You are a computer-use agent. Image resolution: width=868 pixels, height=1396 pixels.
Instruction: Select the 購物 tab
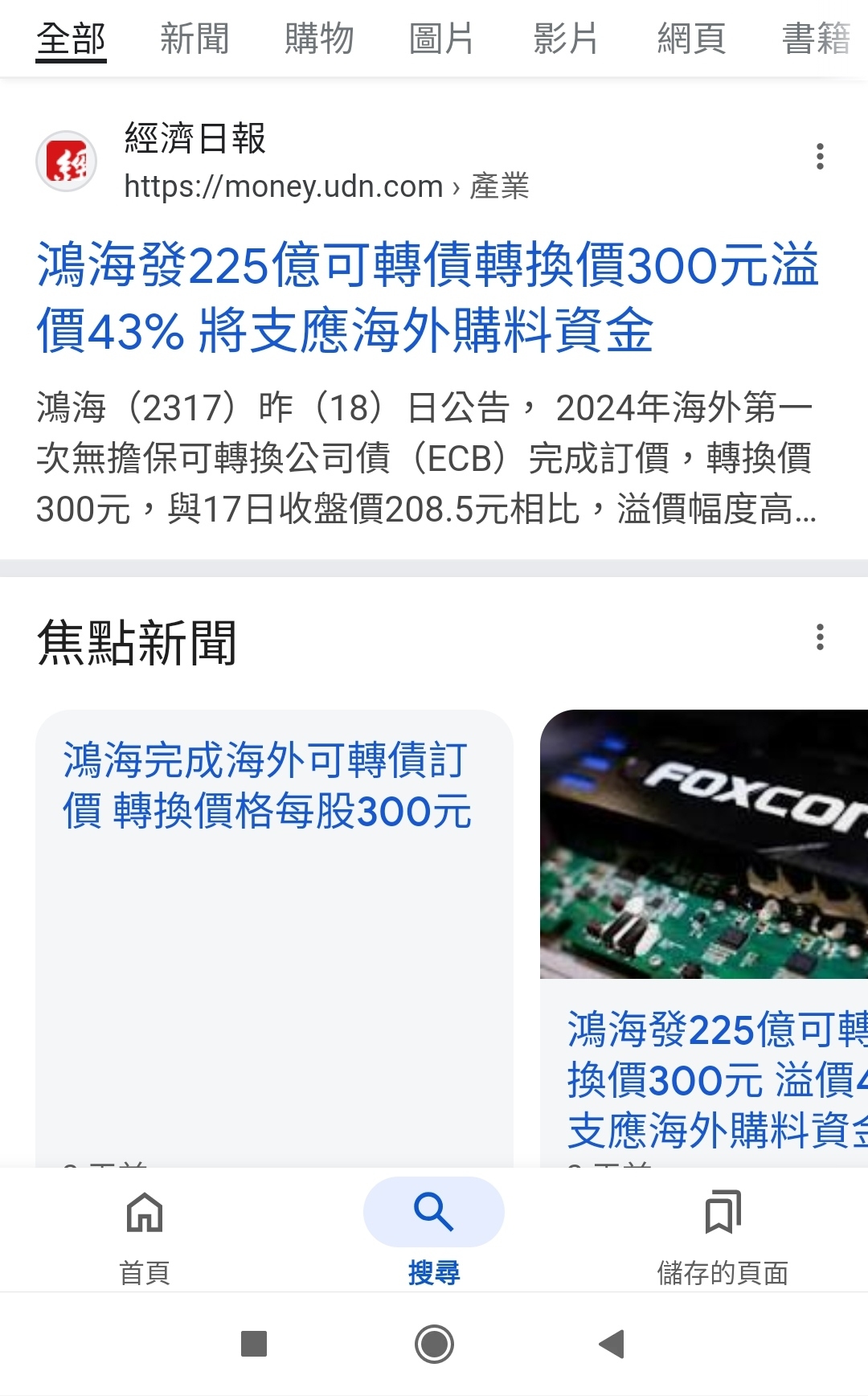click(x=319, y=38)
